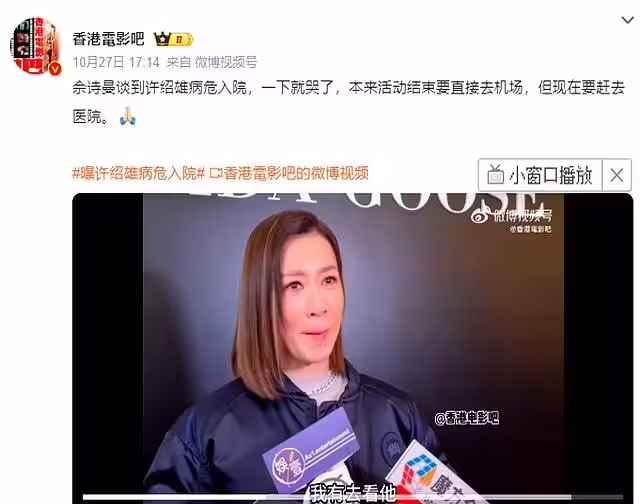
Task: Tap 小窗口播放 to play in mini window
Action: (541, 175)
